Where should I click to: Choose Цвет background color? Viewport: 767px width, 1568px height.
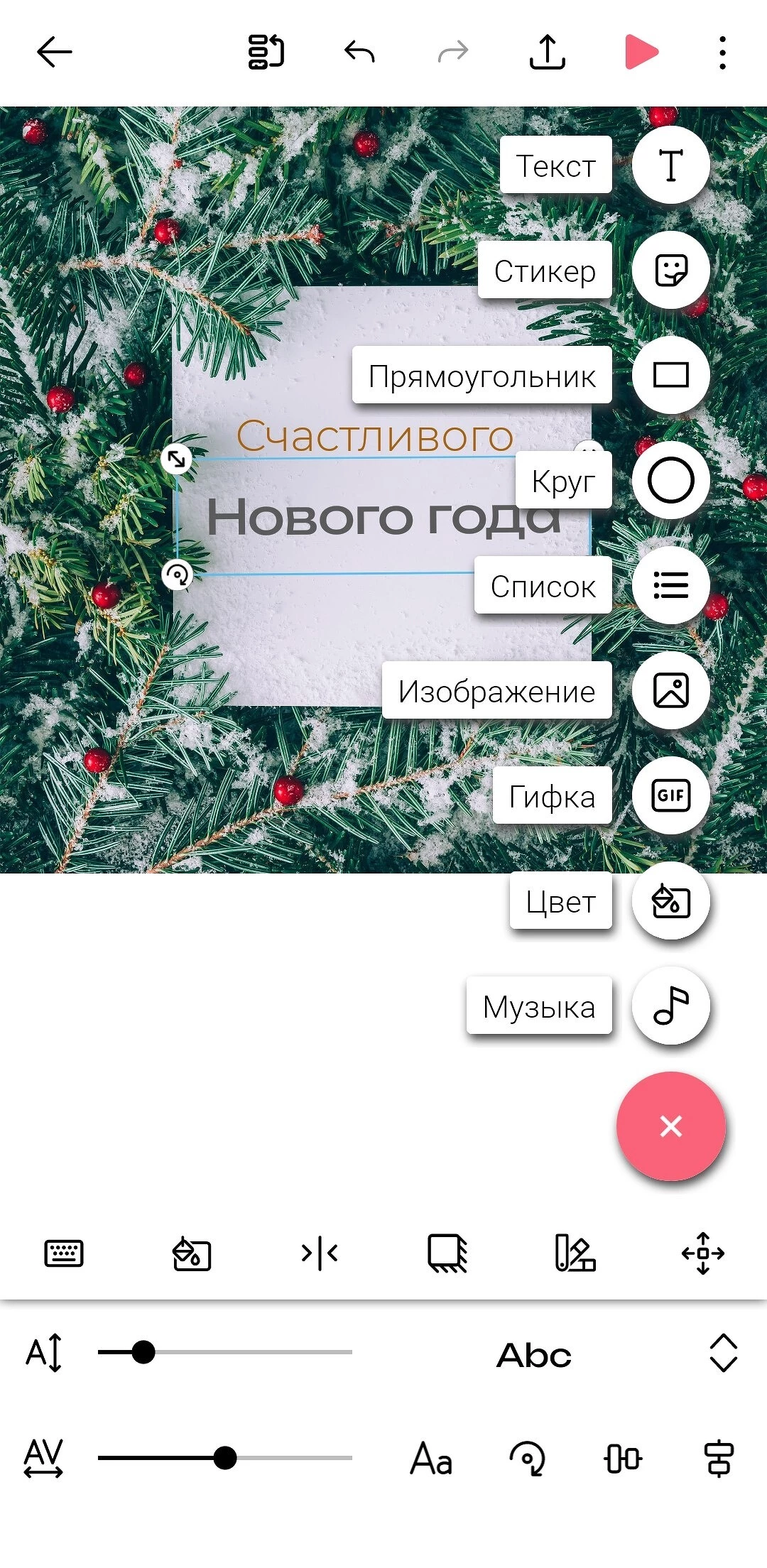(x=670, y=900)
